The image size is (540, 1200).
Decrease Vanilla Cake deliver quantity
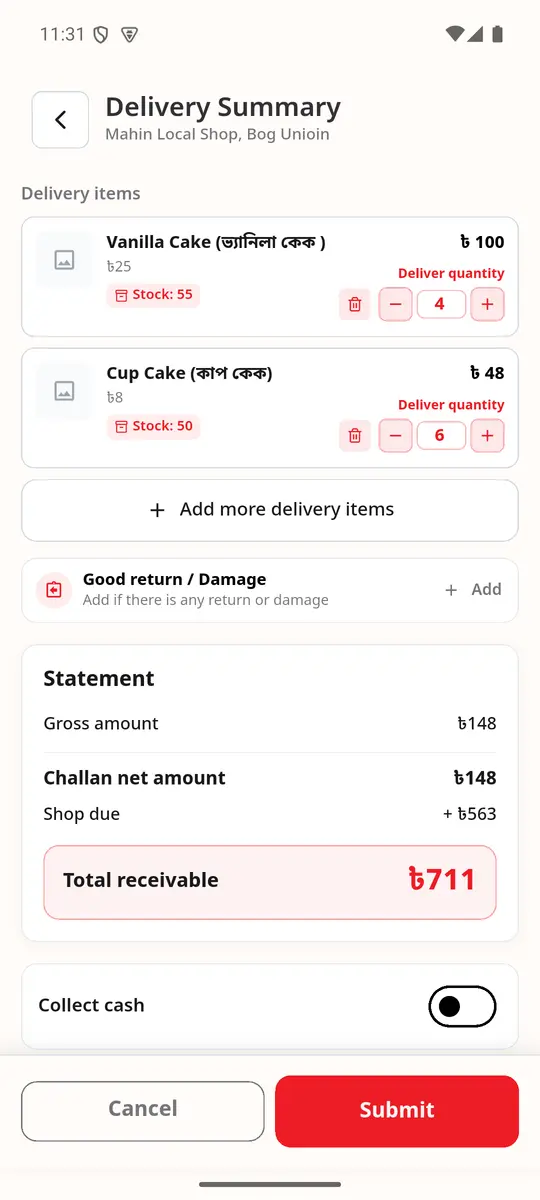[x=395, y=304]
